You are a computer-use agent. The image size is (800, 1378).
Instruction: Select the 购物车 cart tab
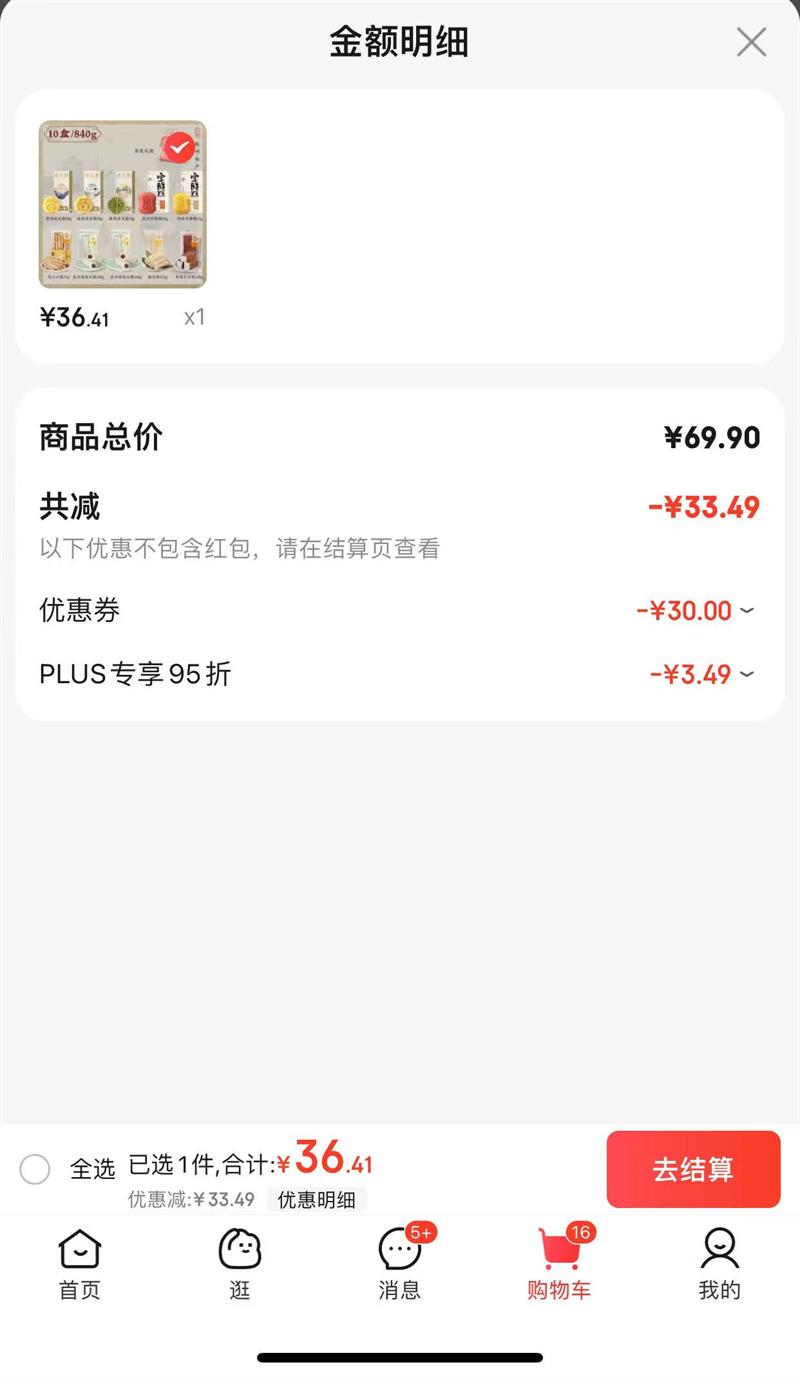tap(559, 1265)
